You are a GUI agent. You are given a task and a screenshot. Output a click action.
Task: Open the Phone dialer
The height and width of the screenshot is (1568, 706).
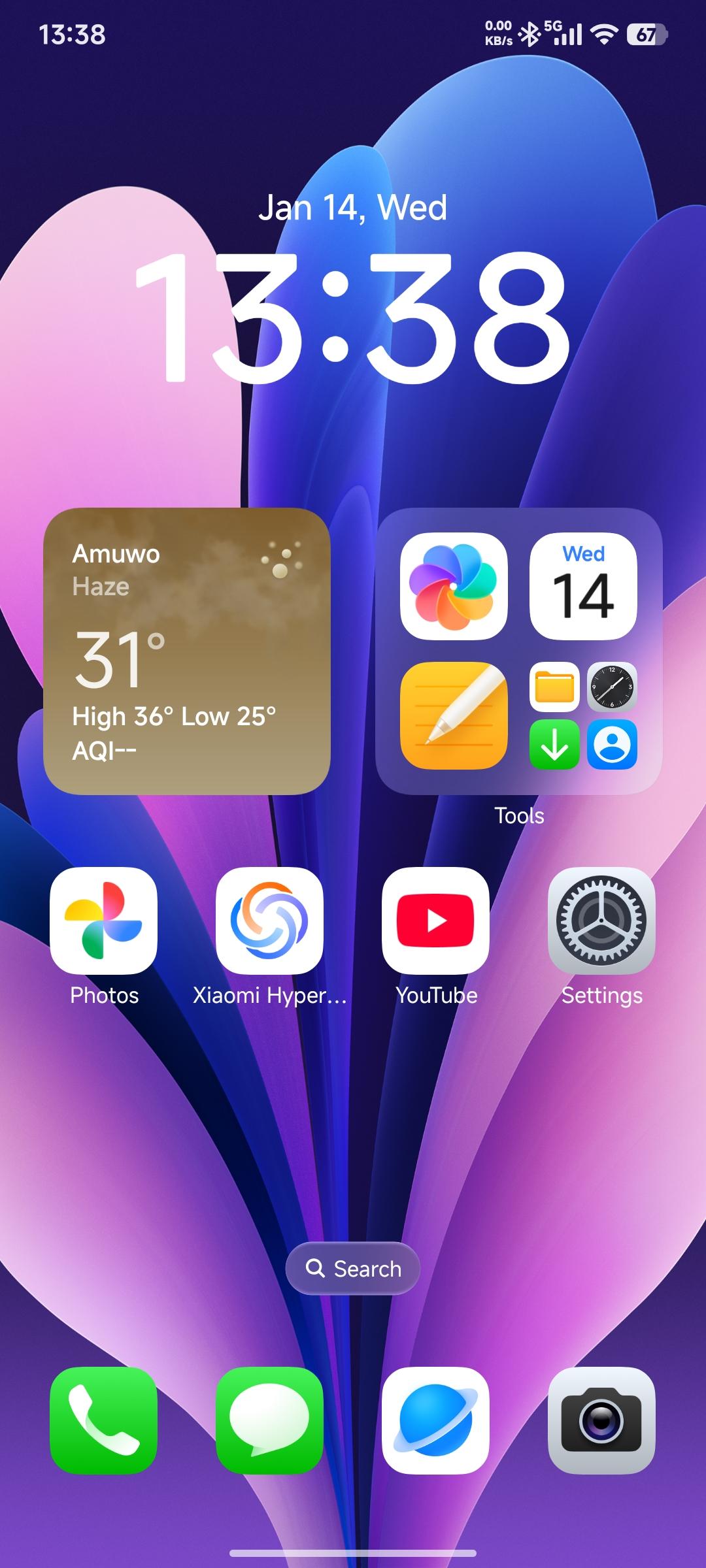[103, 1420]
